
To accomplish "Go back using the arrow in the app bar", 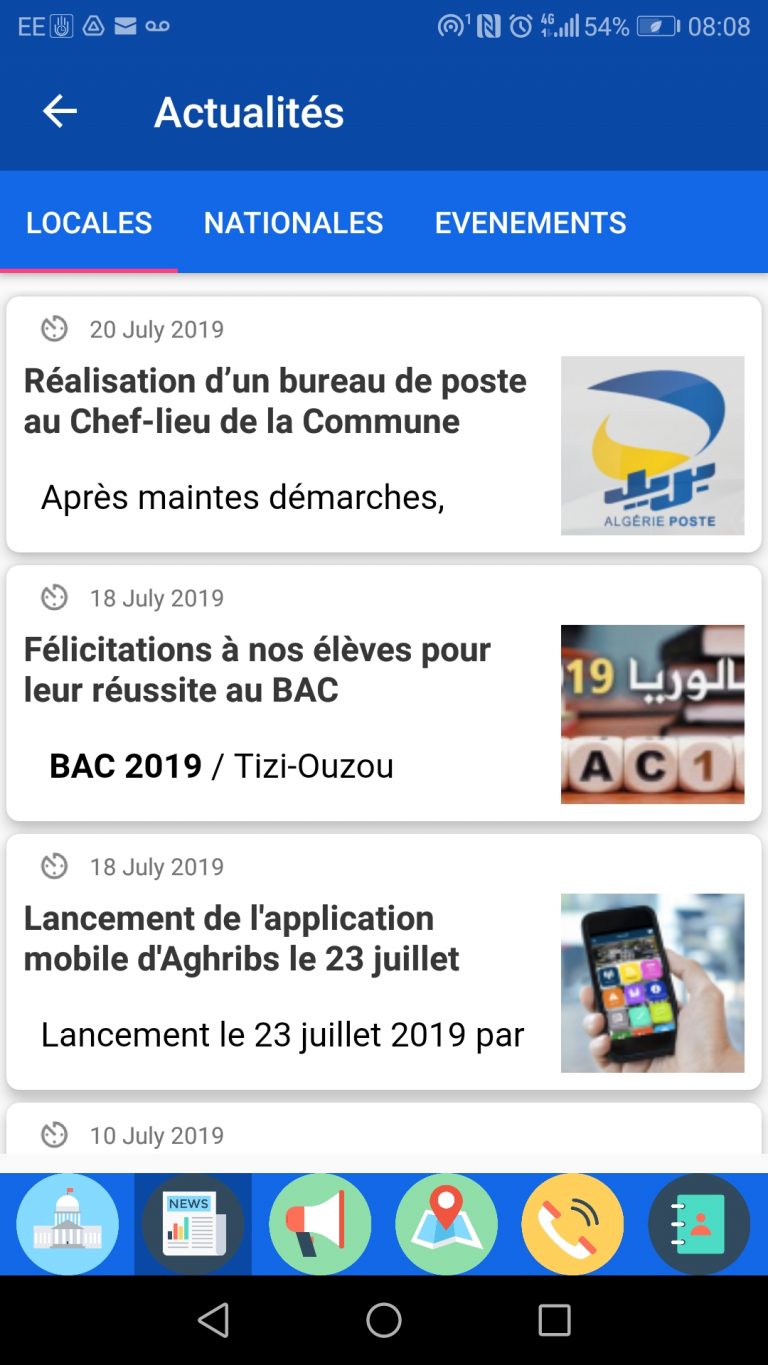I will pyautogui.click(x=60, y=111).
